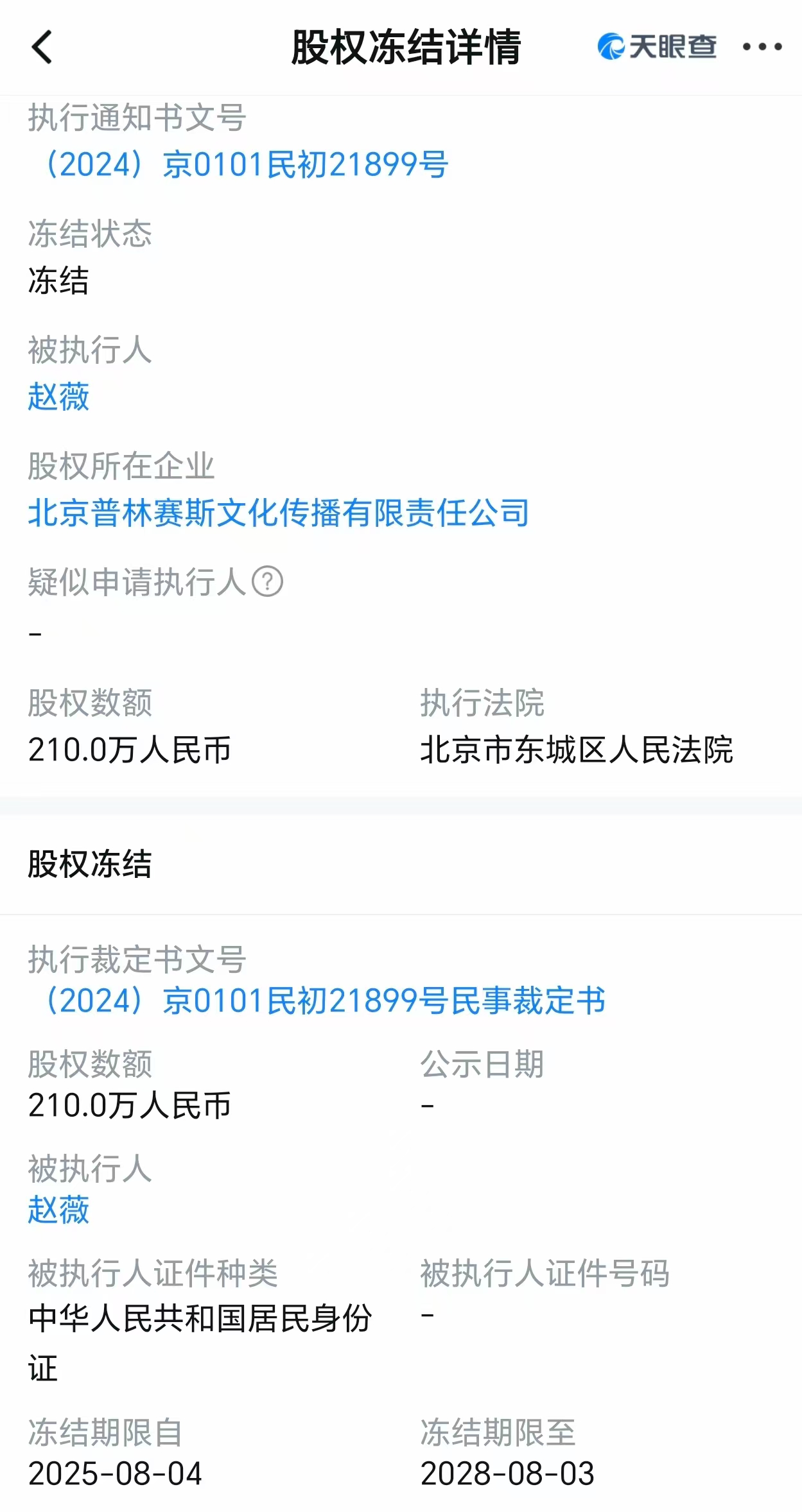The height and width of the screenshot is (1512, 802).
Task: Go back from the 股权冻结详情 page
Action: (x=42, y=47)
